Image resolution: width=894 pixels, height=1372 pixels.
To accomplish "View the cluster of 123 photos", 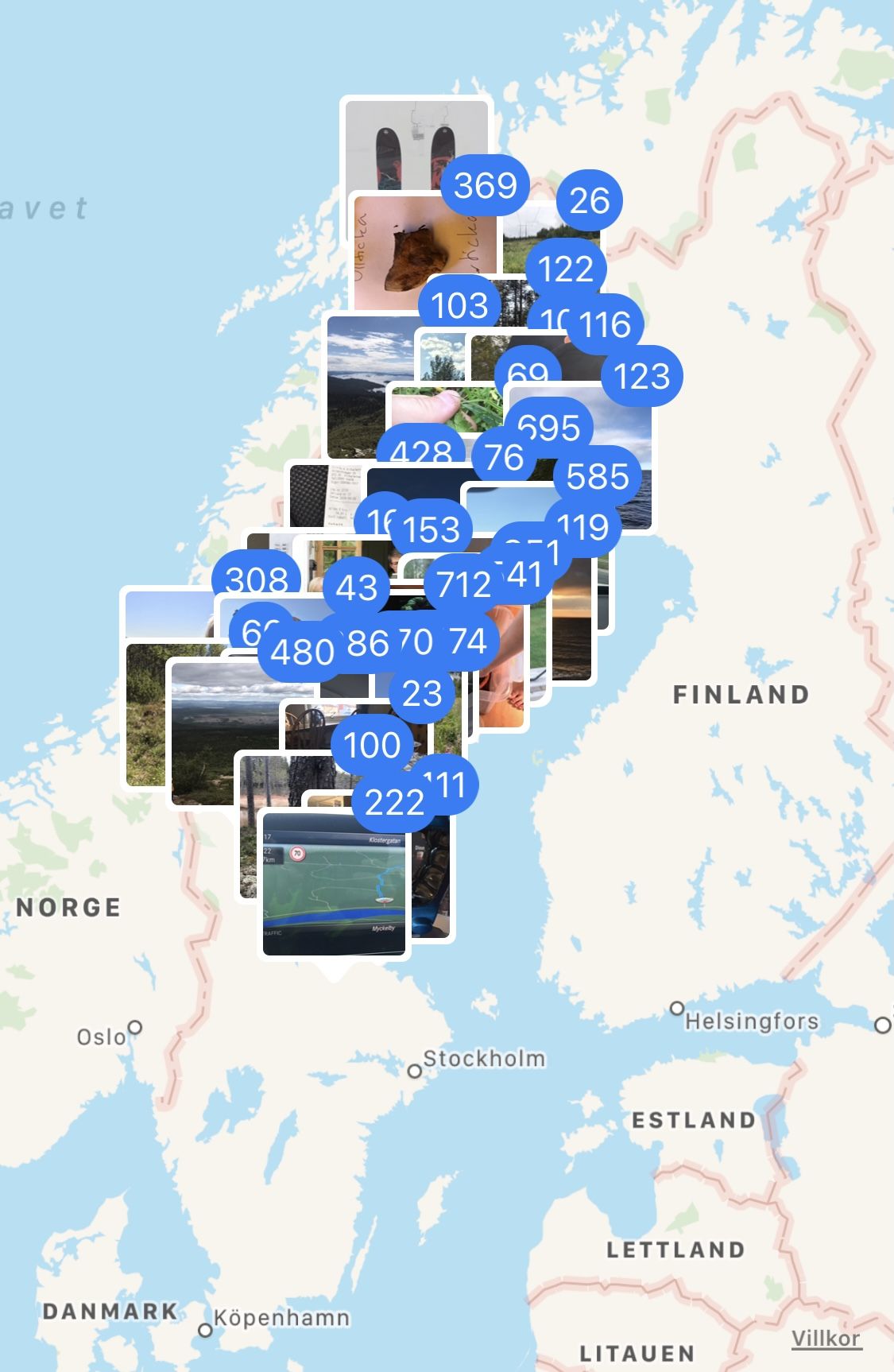I will (x=642, y=376).
